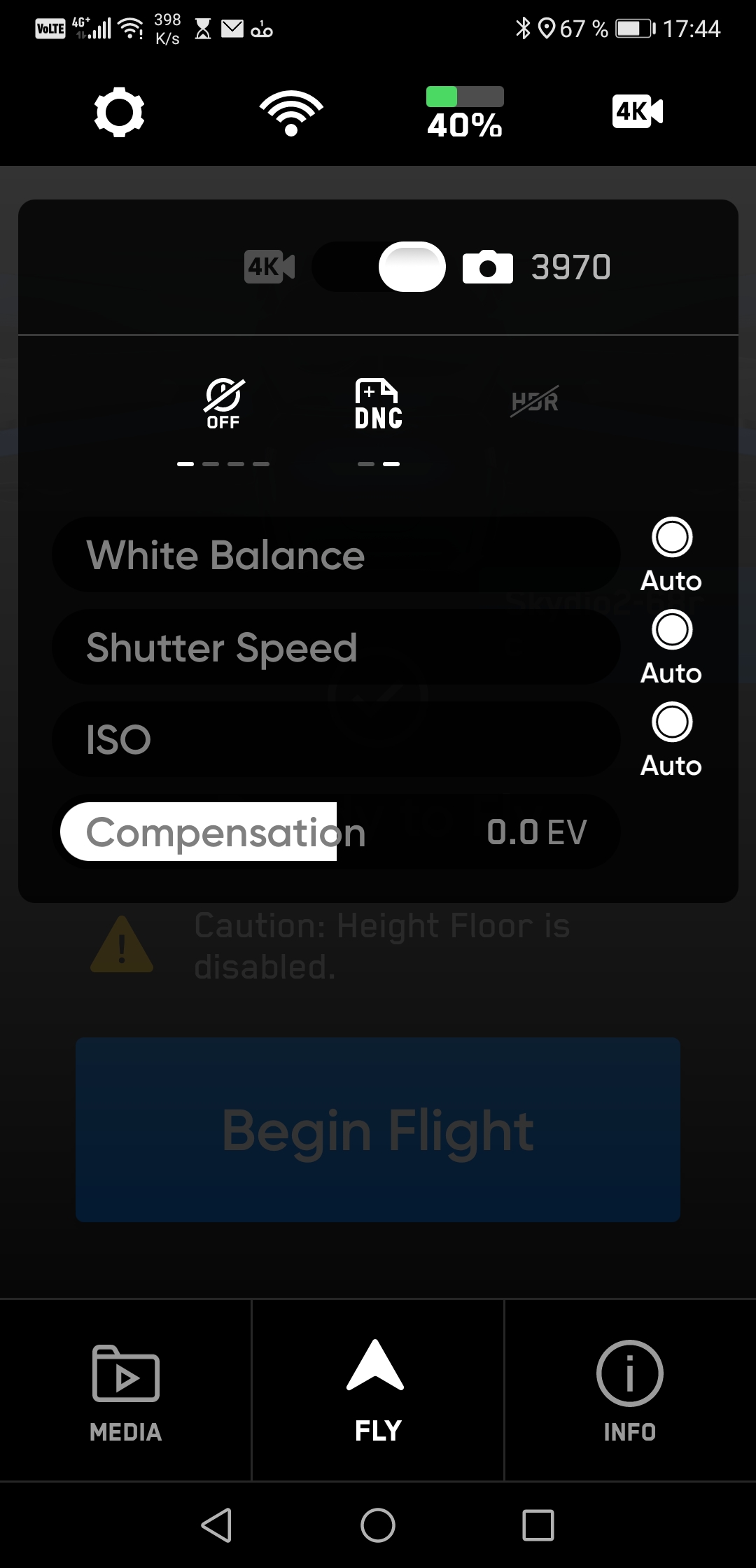756x1568 pixels.
Task: Tap the Begin Flight button
Action: [x=378, y=1130]
